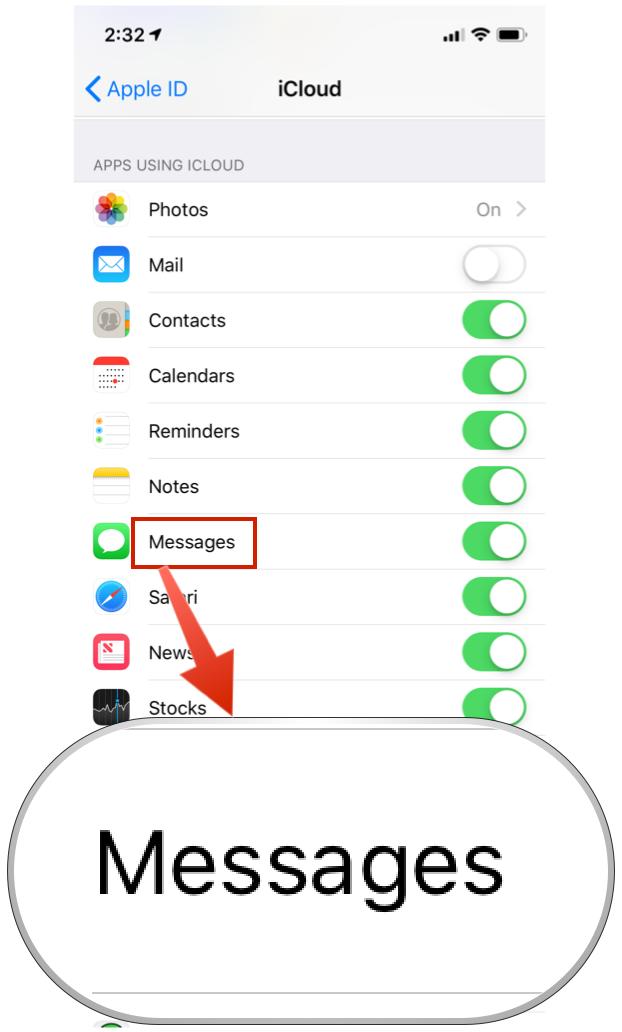Open the Photos iCloud settings row
This screenshot has height=1032, width=622.
pyautogui.click(x=309, y=209)
